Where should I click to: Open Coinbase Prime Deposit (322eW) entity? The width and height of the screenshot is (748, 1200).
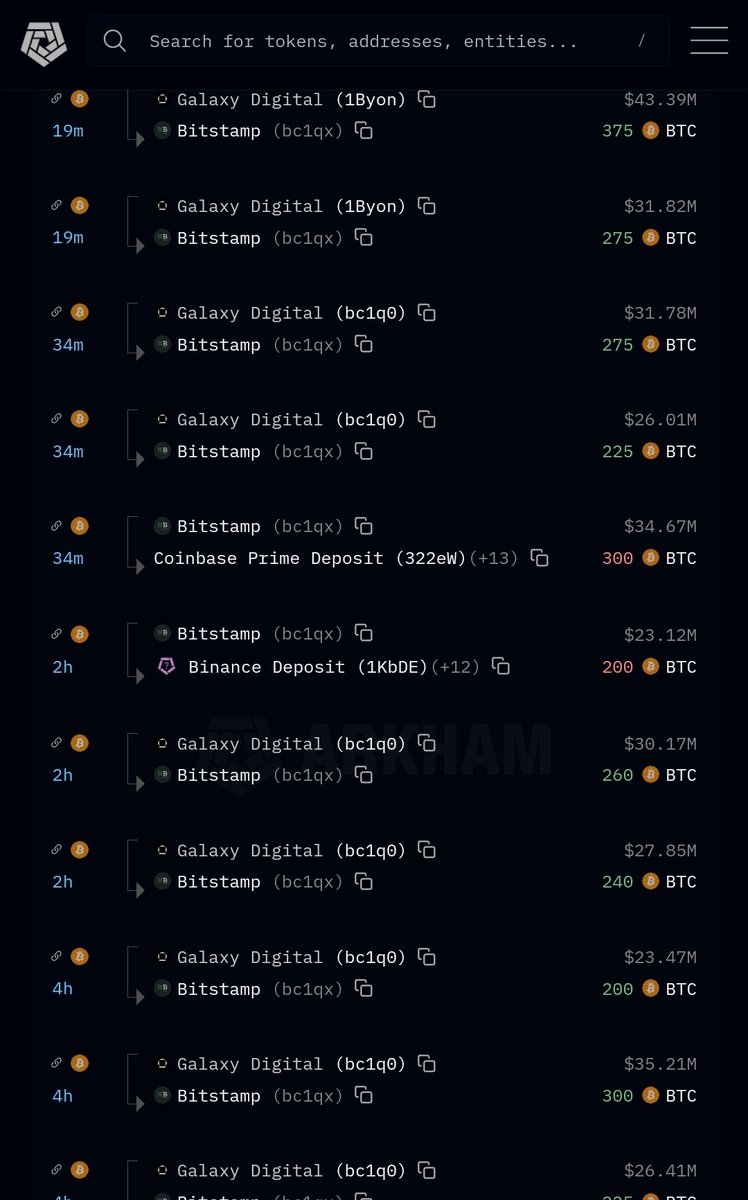click(310, 558)
